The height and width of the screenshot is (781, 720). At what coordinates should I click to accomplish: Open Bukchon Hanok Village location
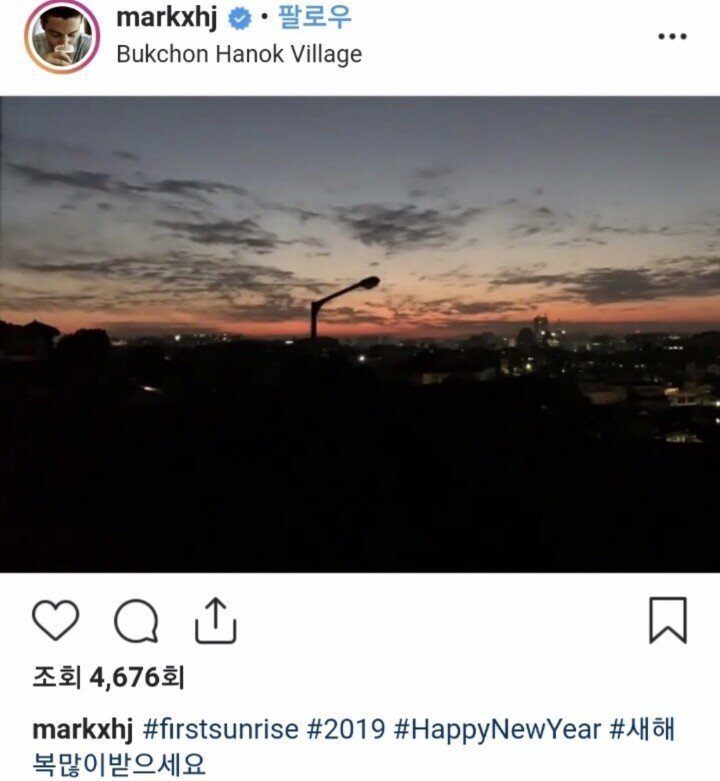pos(239,54)
